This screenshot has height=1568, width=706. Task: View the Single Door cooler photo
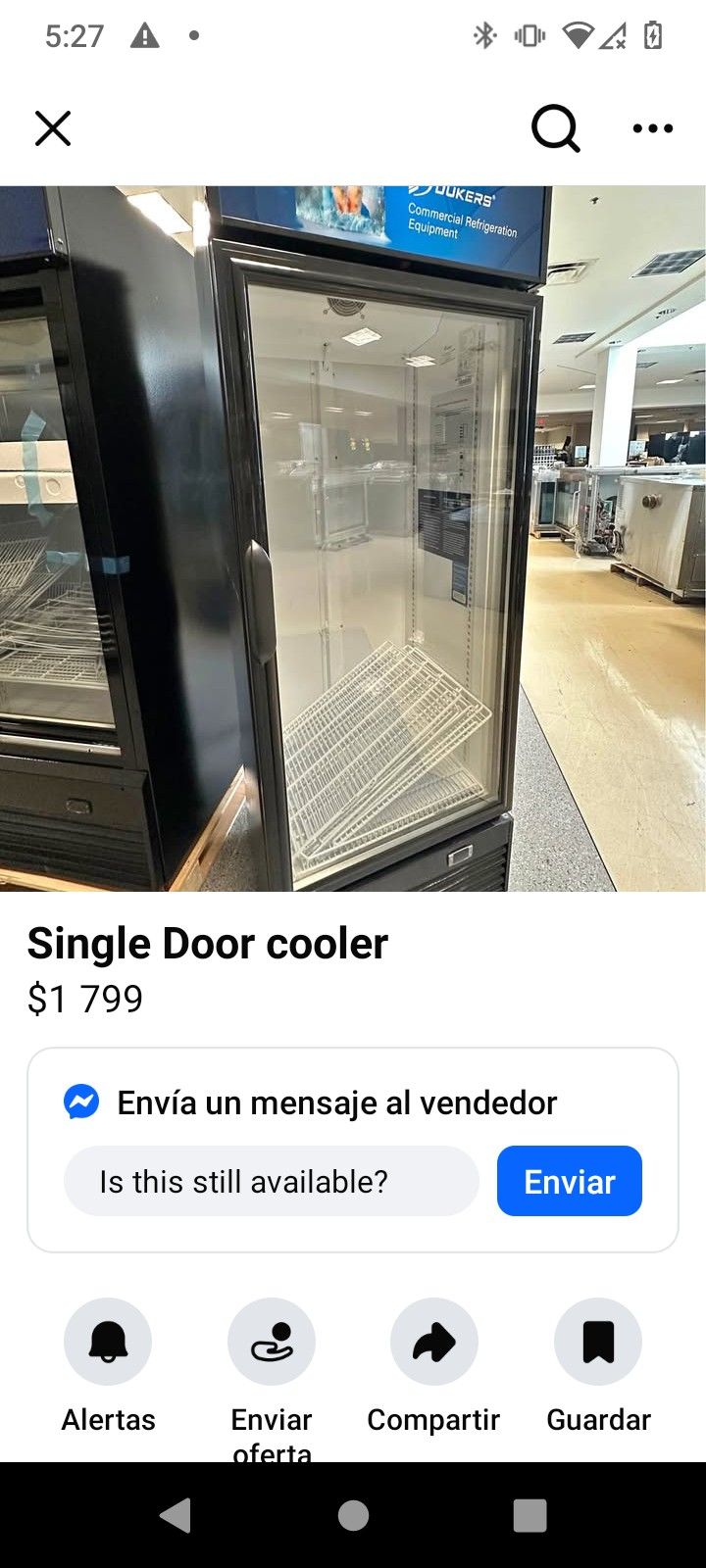353,538
